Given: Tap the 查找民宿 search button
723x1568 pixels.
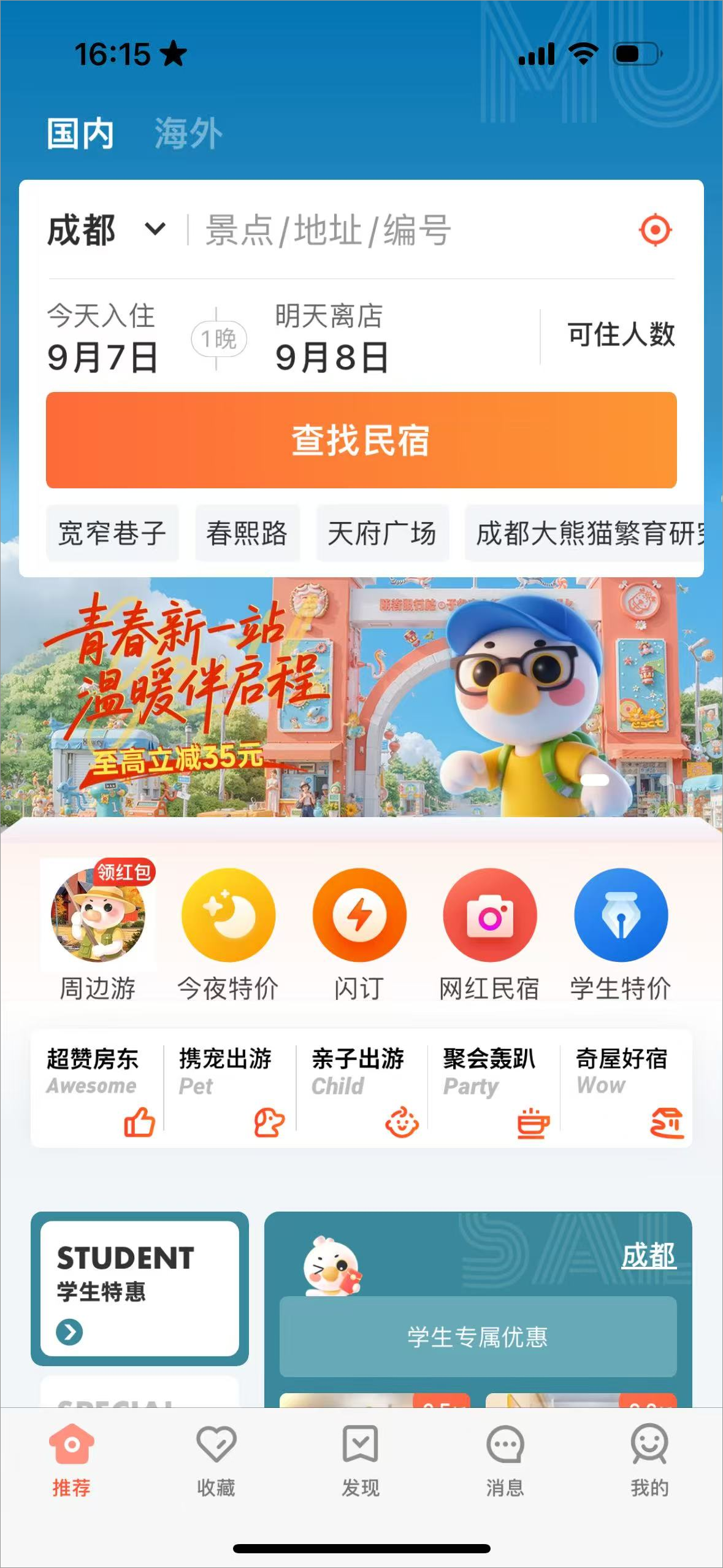Looking at the screenshot, I should pyautogui.click(x=361, y=440).
